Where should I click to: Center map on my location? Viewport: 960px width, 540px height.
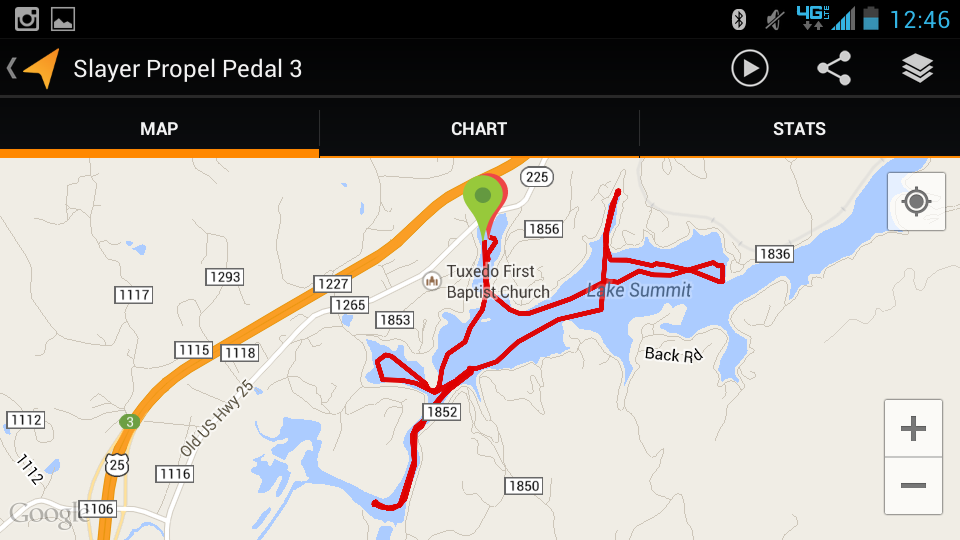pos(916,202)
